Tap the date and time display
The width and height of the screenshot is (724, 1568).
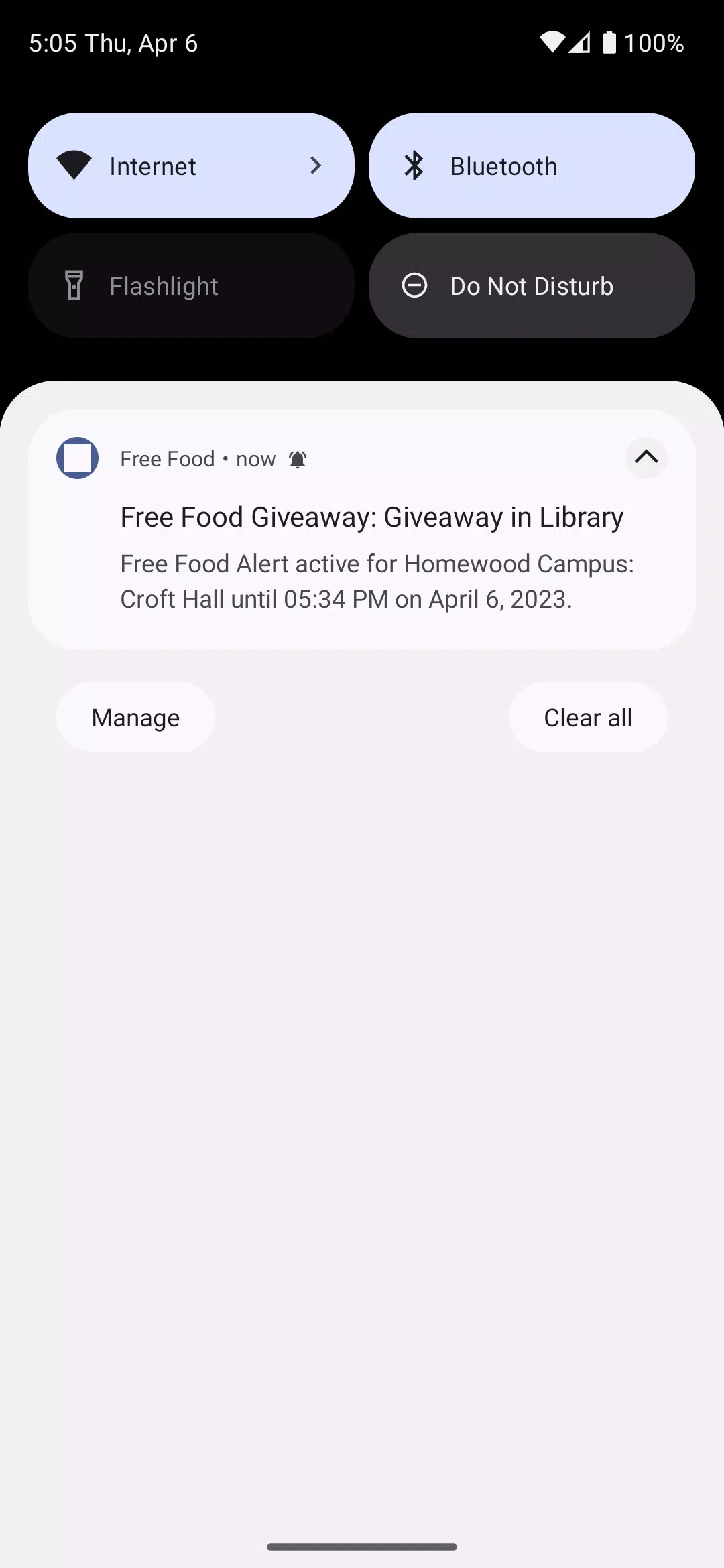tap(113, 42)
